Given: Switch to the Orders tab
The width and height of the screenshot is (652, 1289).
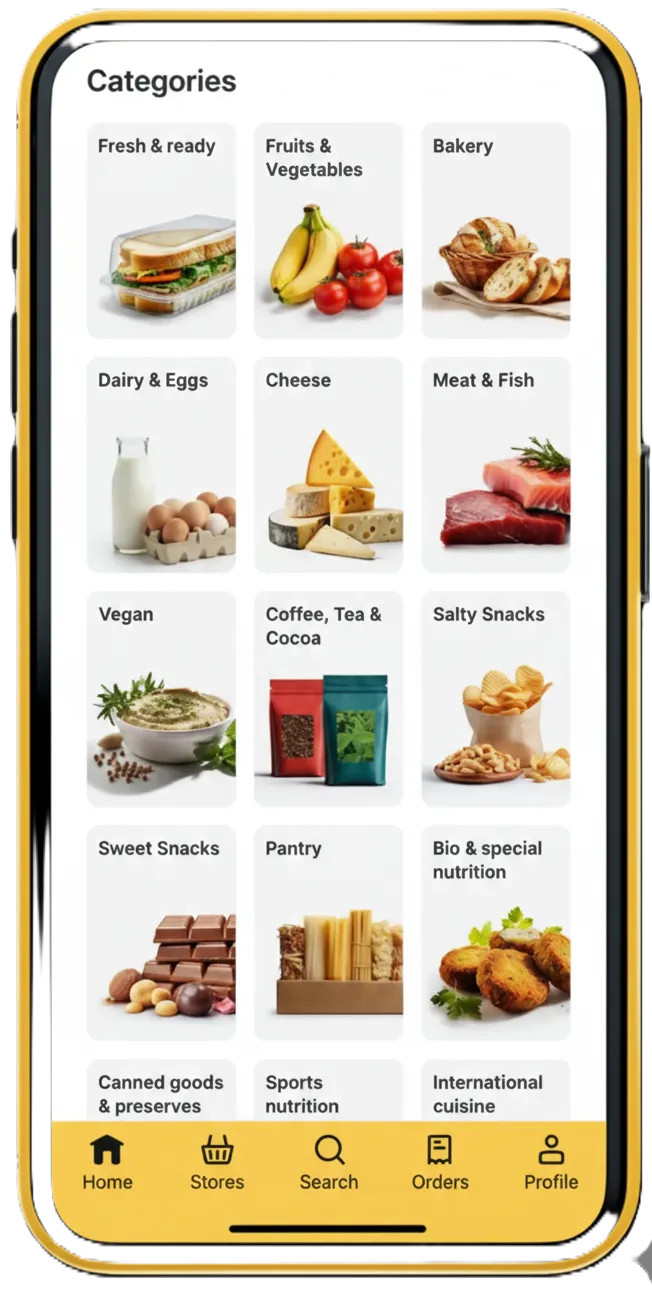Looking at the screenshot, I should [x=440, y=1163].
